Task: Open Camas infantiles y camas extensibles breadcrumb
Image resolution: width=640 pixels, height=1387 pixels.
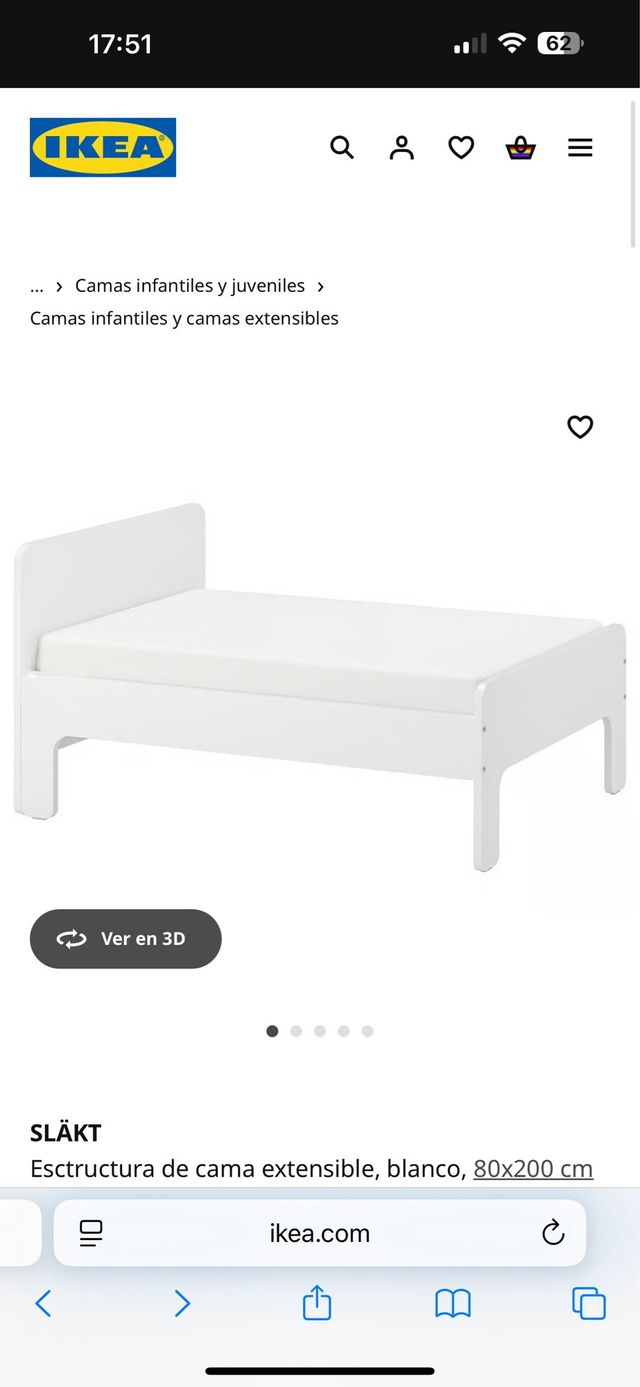Action: tap(184, 318)
